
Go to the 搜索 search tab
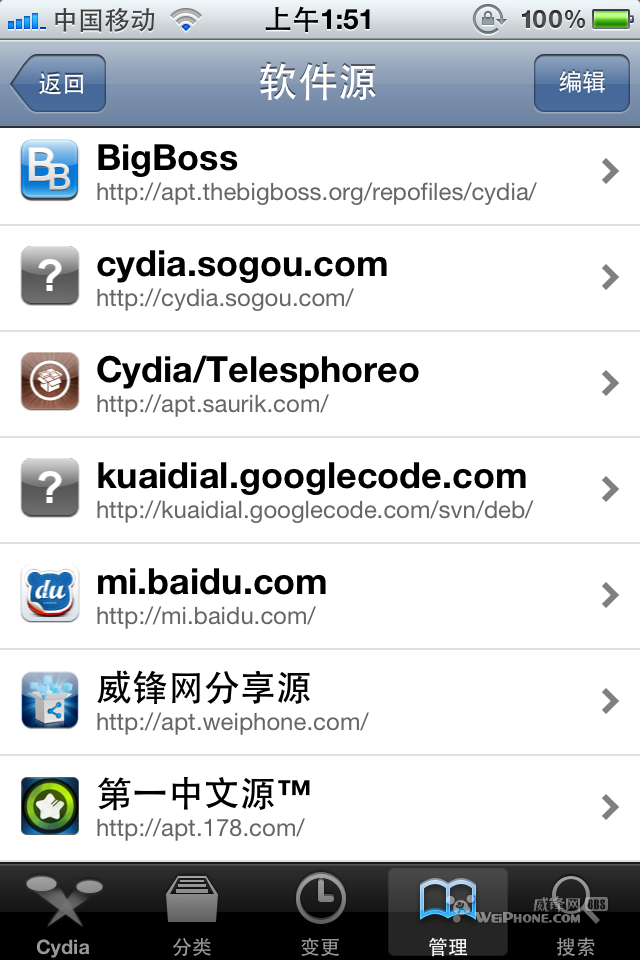[576, 914]
